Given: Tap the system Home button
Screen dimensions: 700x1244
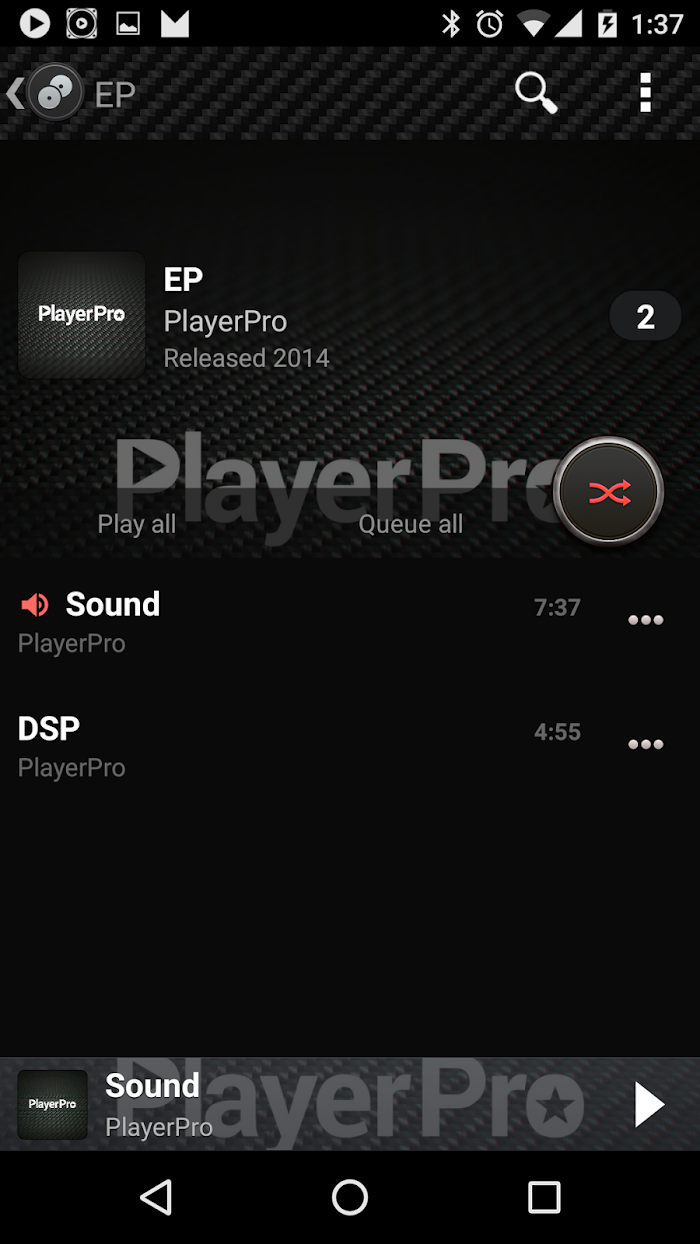Looking at the screenshot, I should pos(350,1197).
